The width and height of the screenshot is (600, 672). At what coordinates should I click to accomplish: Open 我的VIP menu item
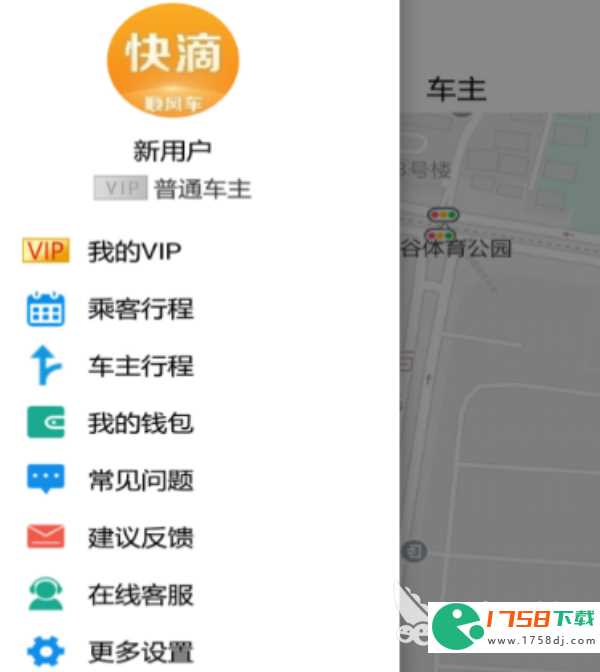(x=133, y=251)
